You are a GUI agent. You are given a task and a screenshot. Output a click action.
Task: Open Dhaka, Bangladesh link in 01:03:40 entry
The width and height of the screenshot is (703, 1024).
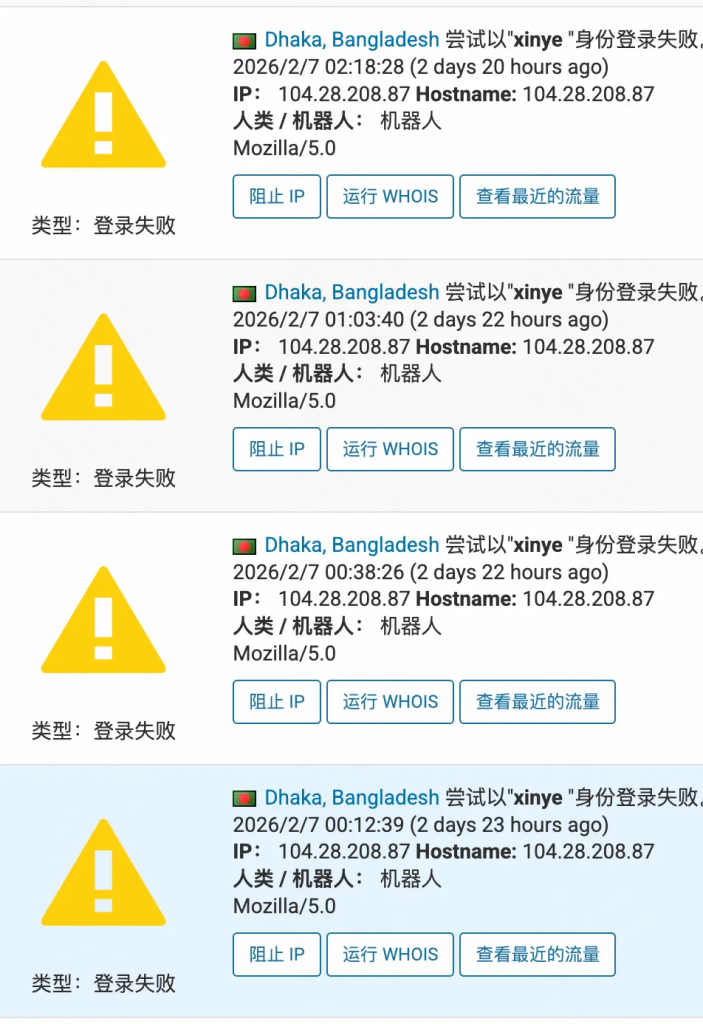351,293
